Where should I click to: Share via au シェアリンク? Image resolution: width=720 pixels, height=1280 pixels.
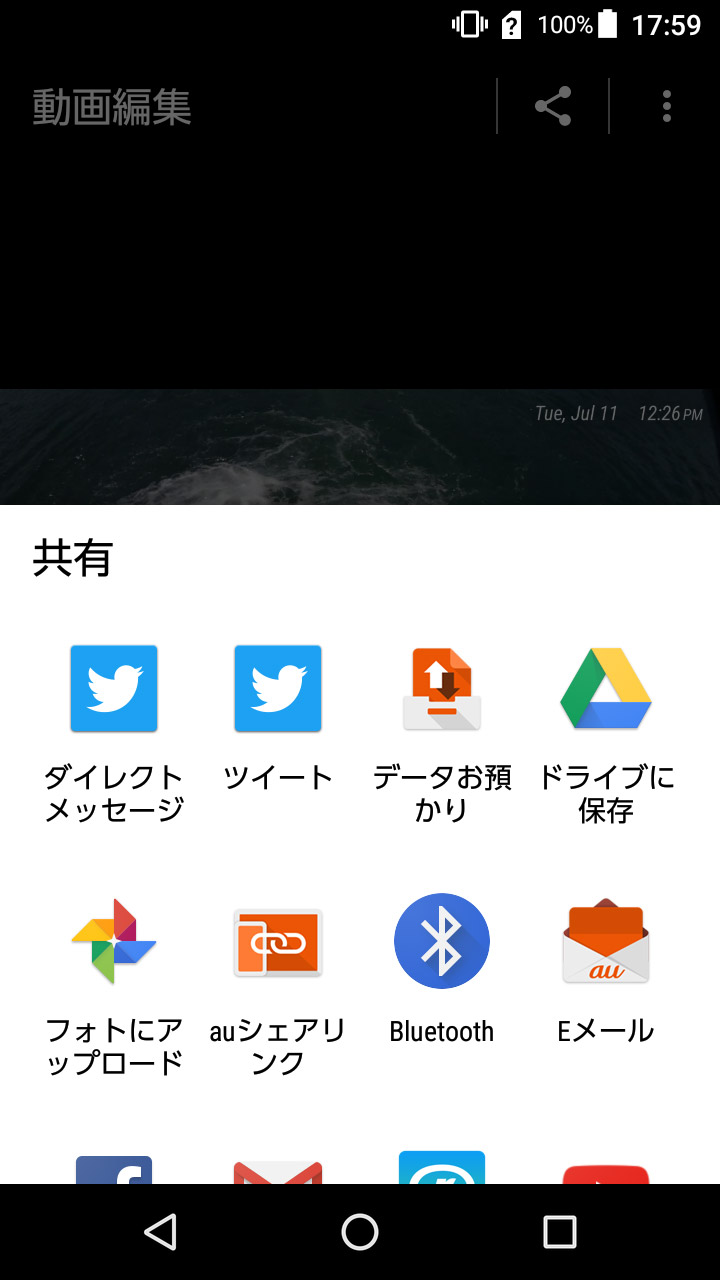tap(277, 940)
